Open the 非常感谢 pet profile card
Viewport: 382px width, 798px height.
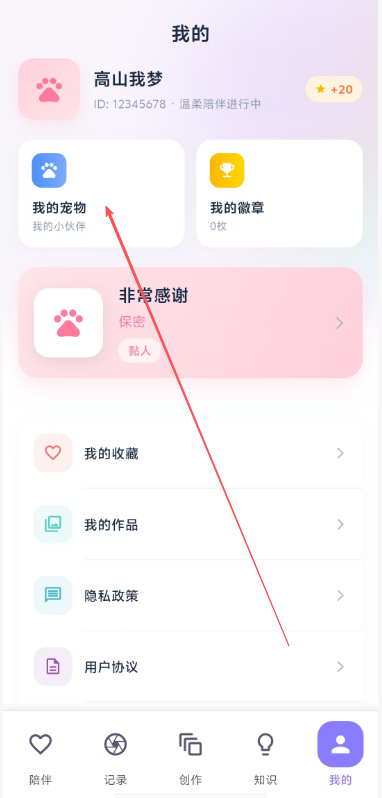pos(191,323)
